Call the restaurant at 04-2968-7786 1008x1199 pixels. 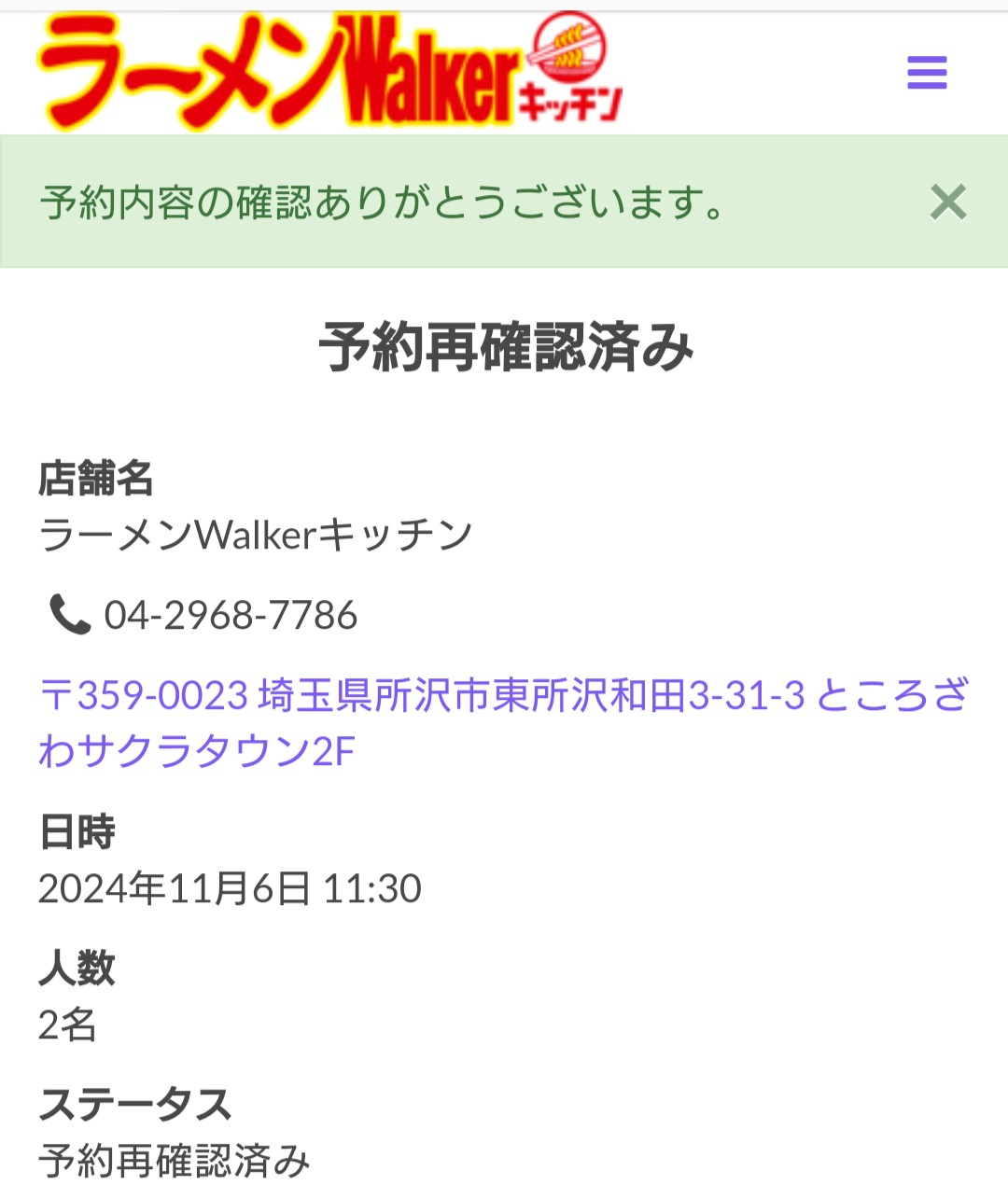230,616
